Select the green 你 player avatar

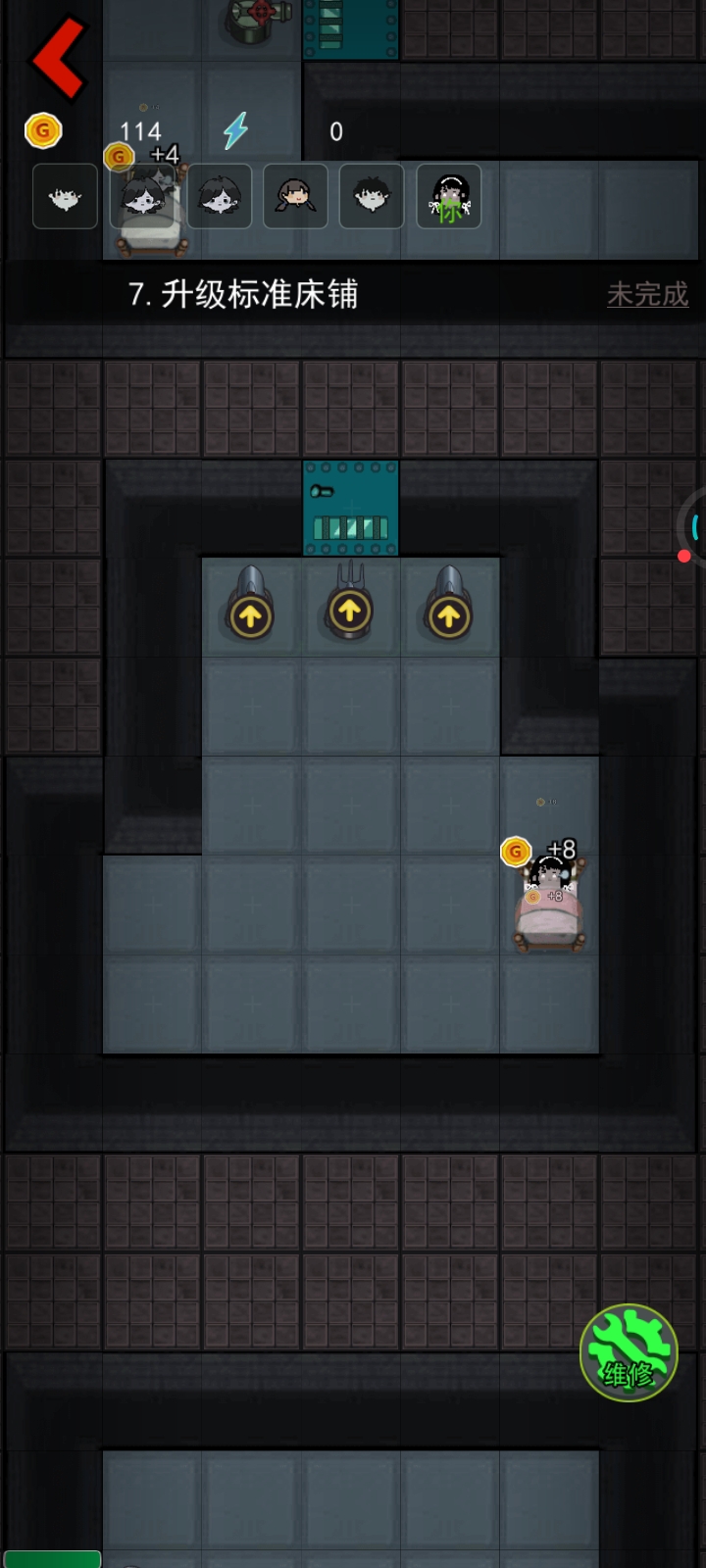449,197
